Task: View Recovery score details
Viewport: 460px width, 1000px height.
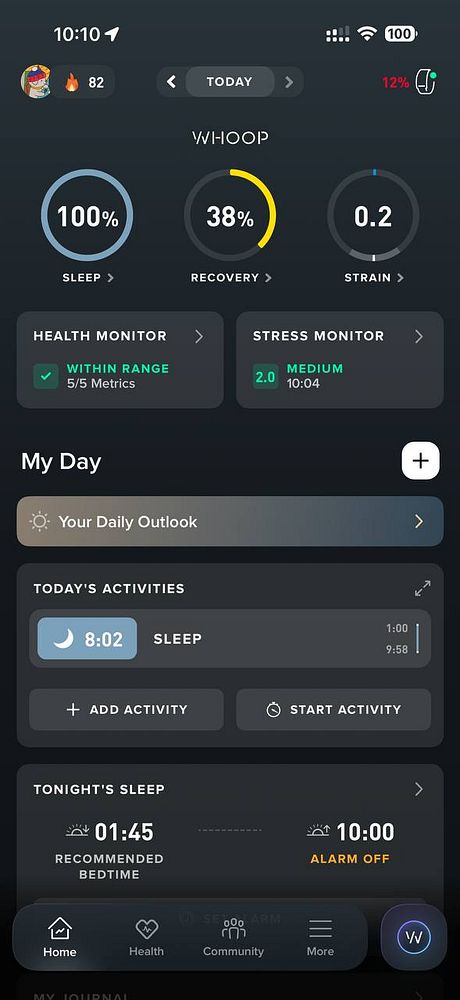Action: pyautogui.click(x=230, y=226)
